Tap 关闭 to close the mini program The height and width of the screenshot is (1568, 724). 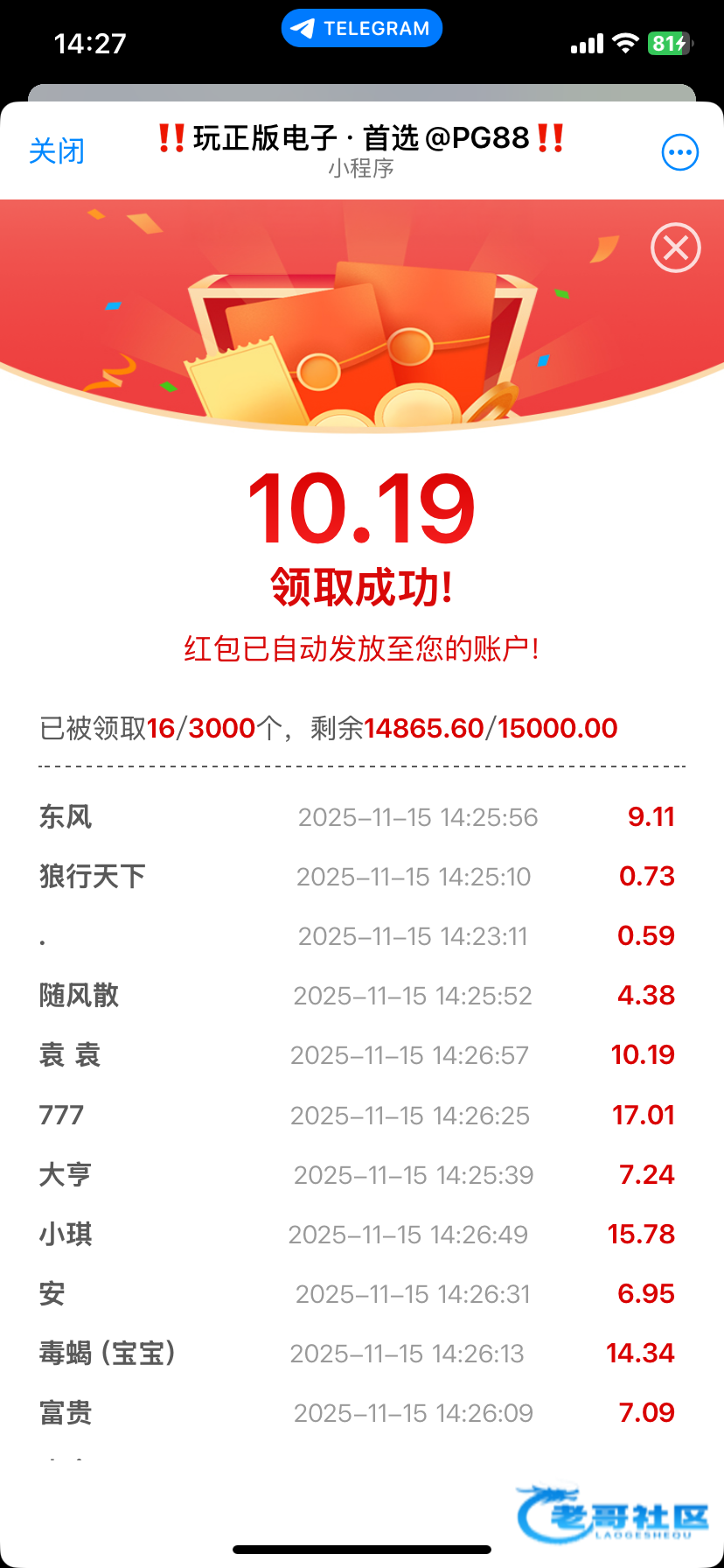click(57, 151)
